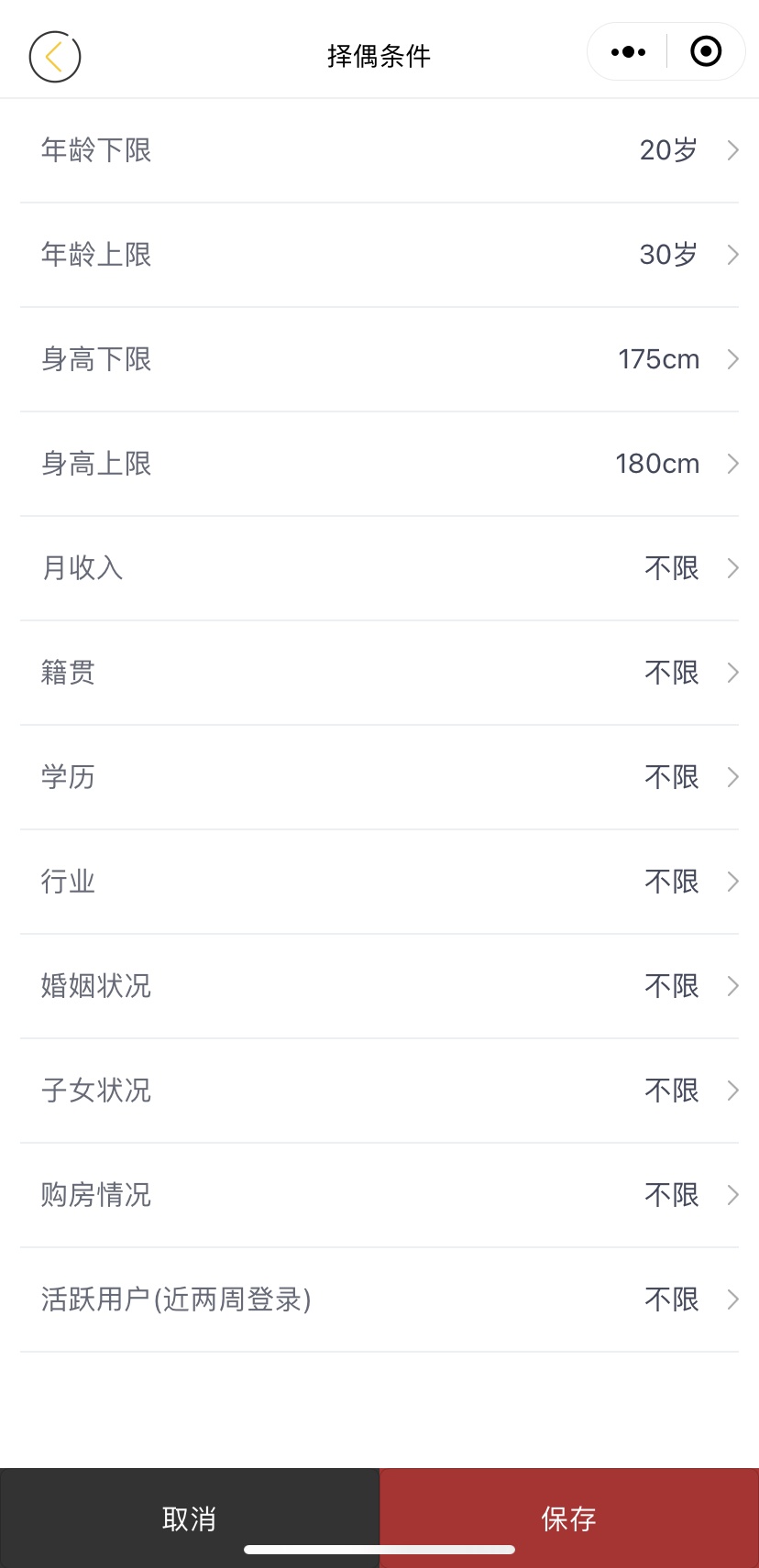
Task: Open the mini program three-dot menu
Action: coord(628,52)
